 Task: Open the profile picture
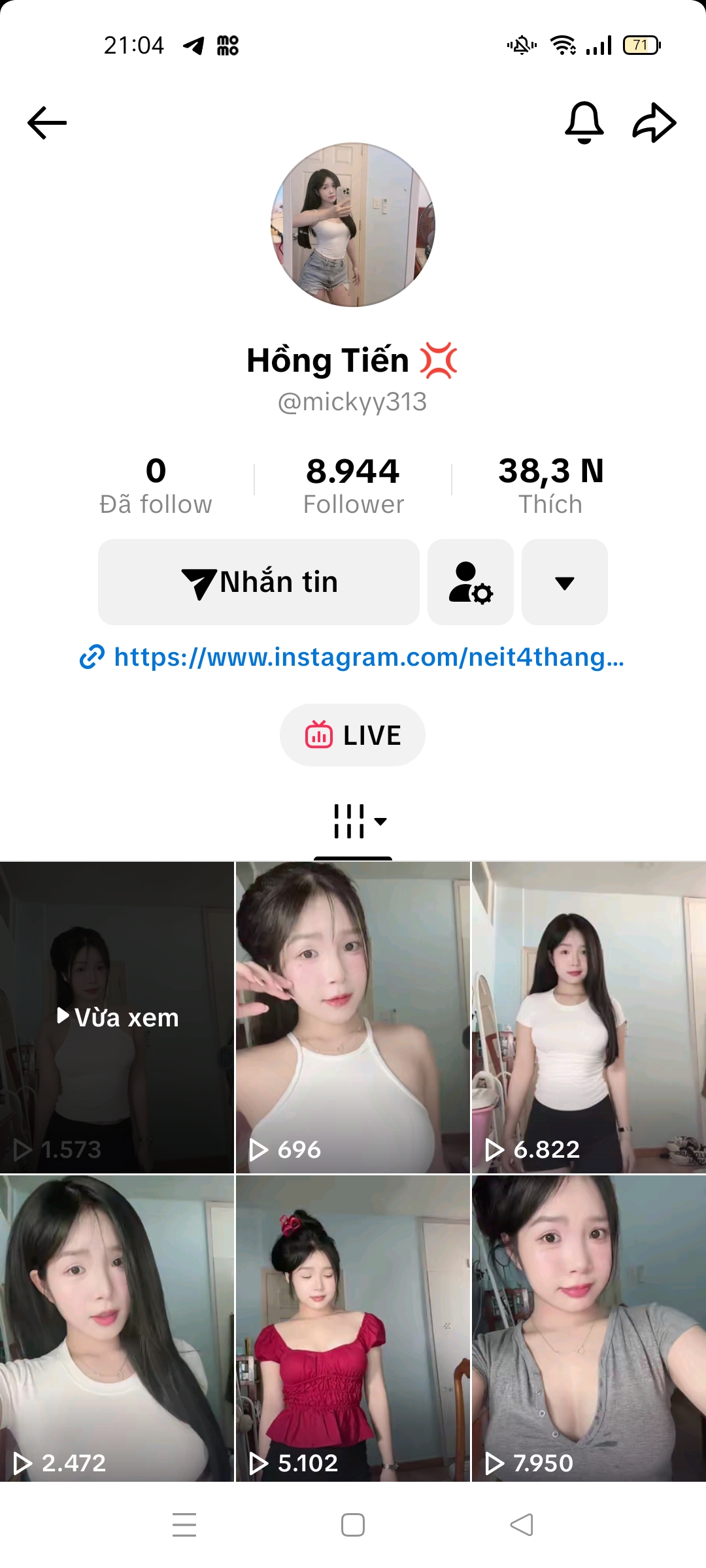353,225
